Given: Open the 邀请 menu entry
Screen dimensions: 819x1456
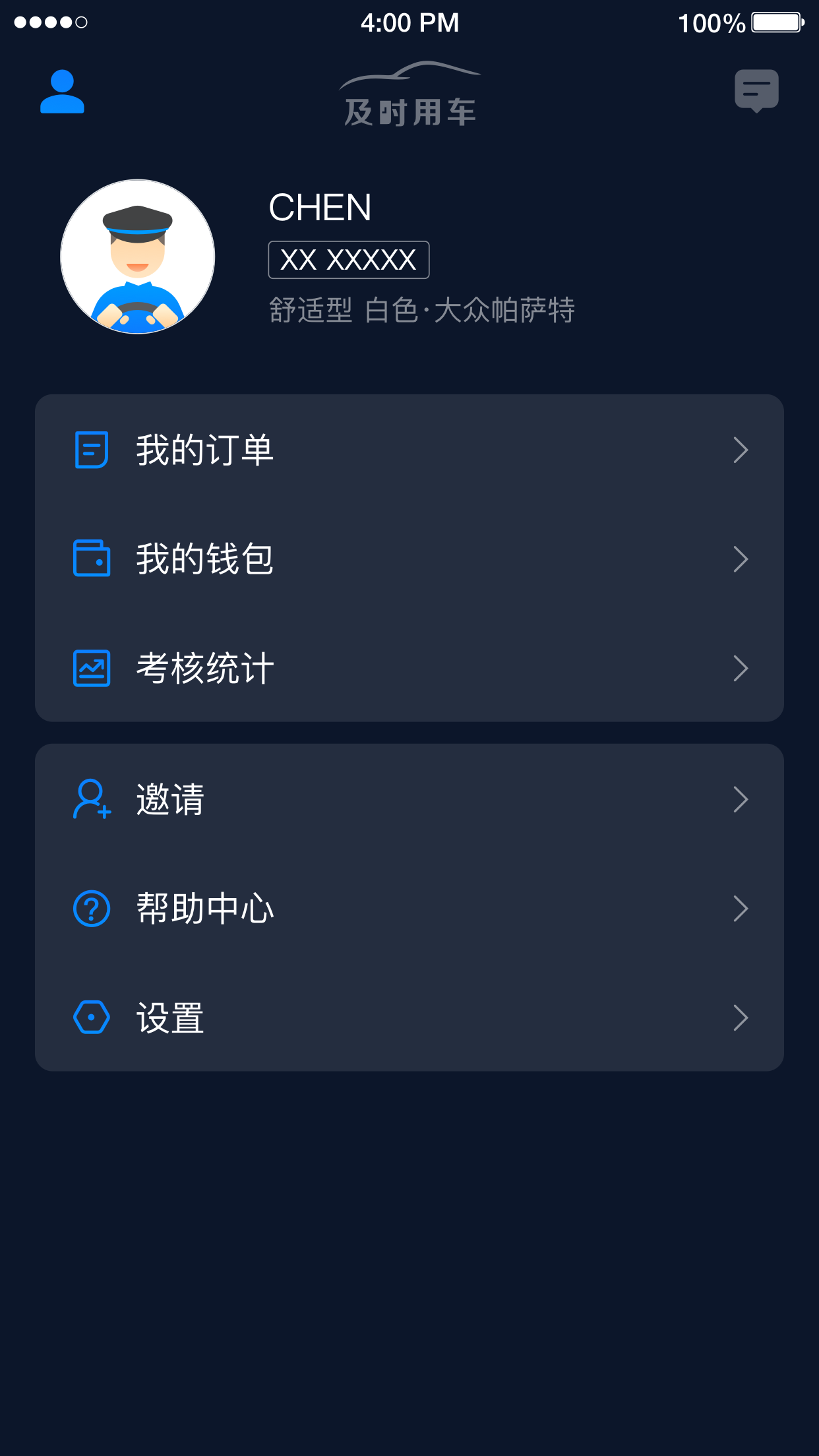Looking at the screenshot, I should (x=170, y=800).
